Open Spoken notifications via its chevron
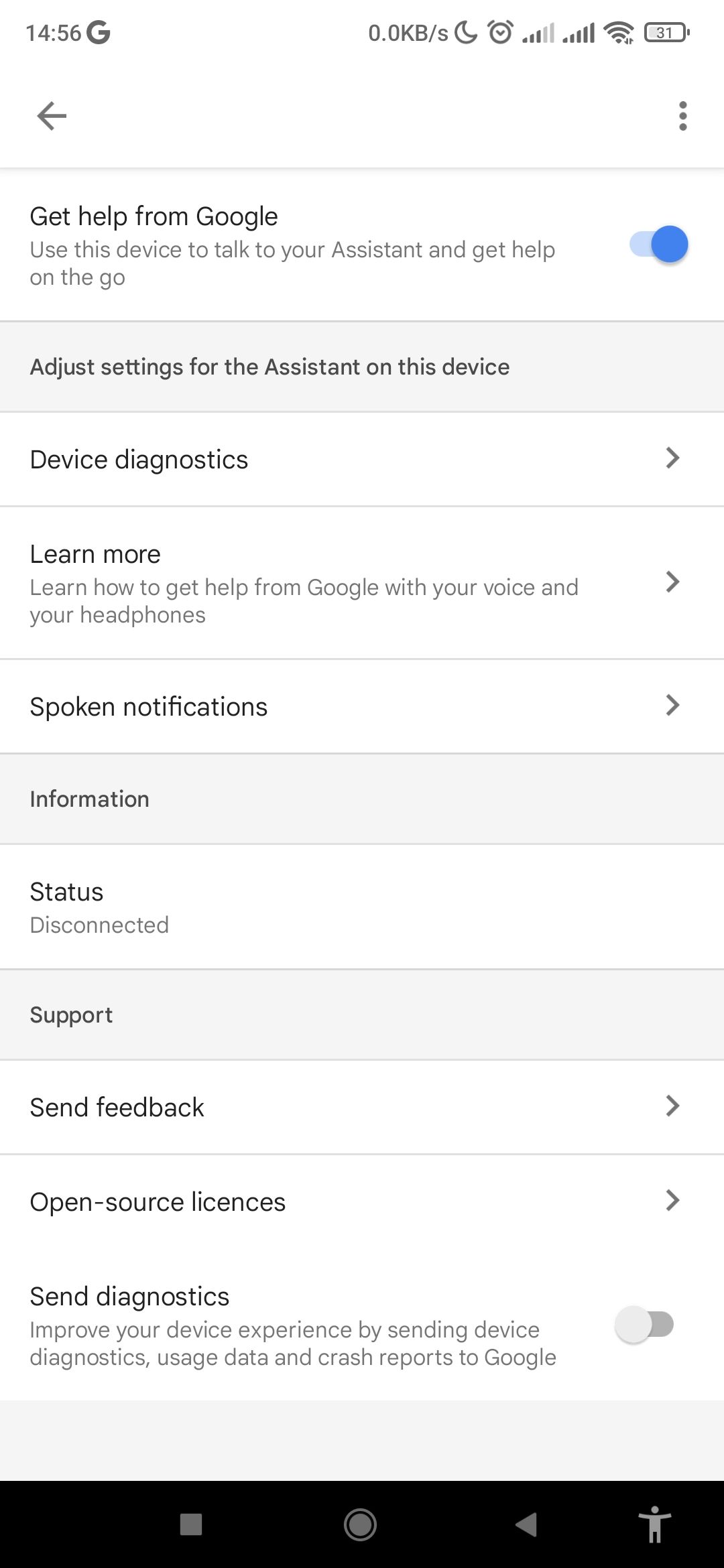The image size is (724, 1568). click(673, 705)
